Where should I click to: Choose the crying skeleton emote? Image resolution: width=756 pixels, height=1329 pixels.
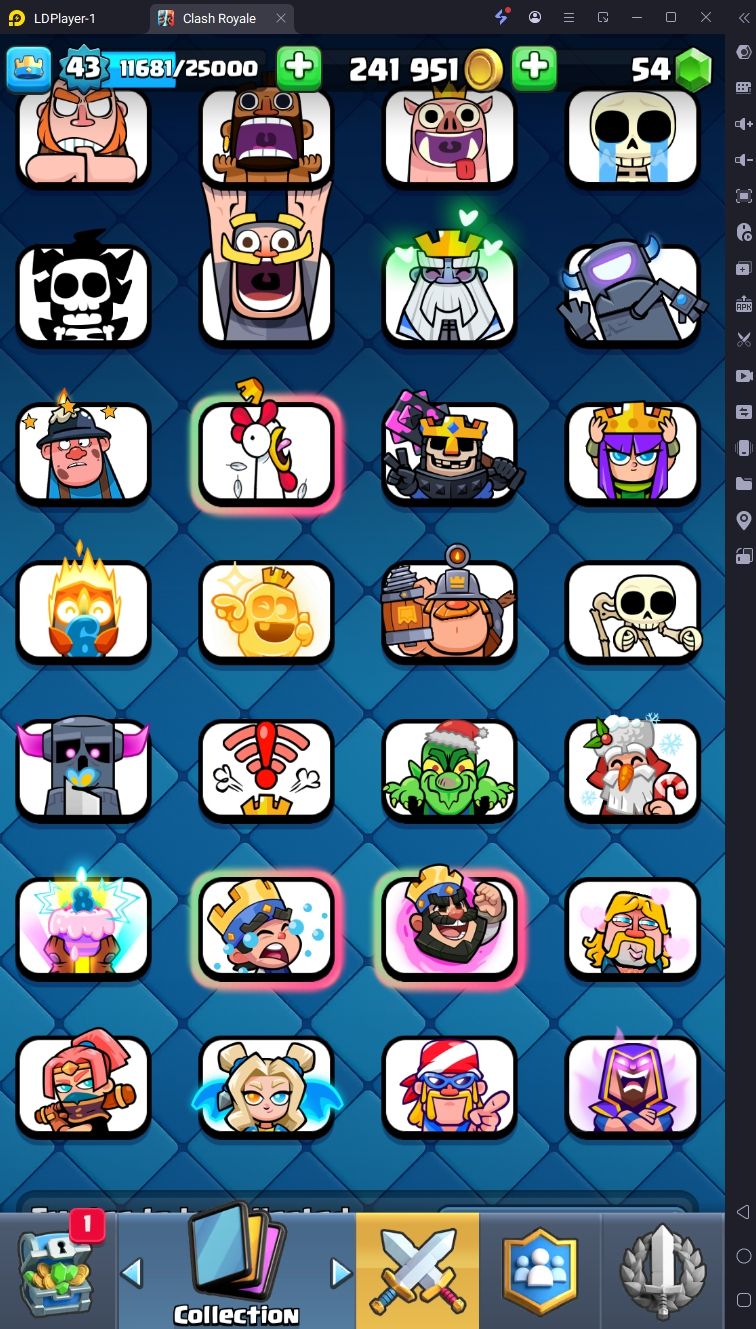633,137
